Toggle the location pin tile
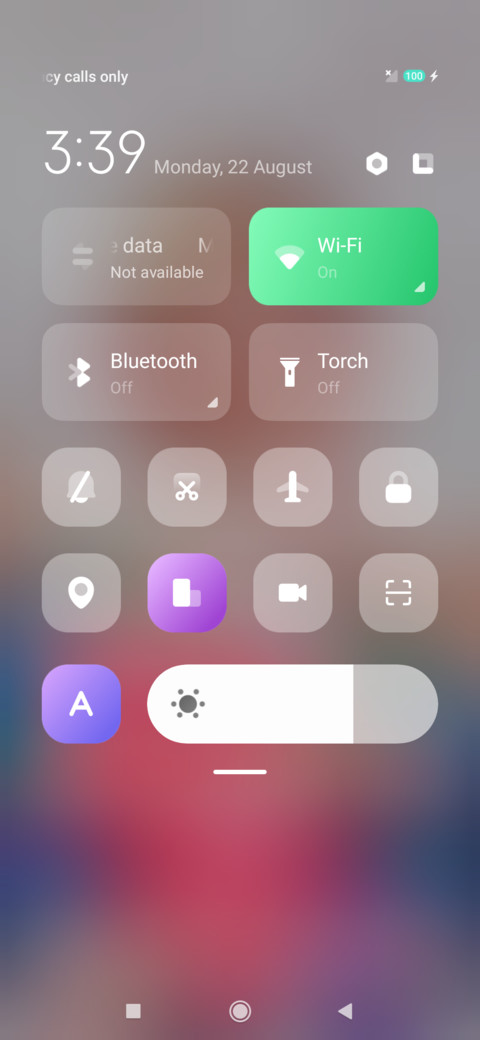Screen dimensions: 480x1040 click(x=82, y=593)
